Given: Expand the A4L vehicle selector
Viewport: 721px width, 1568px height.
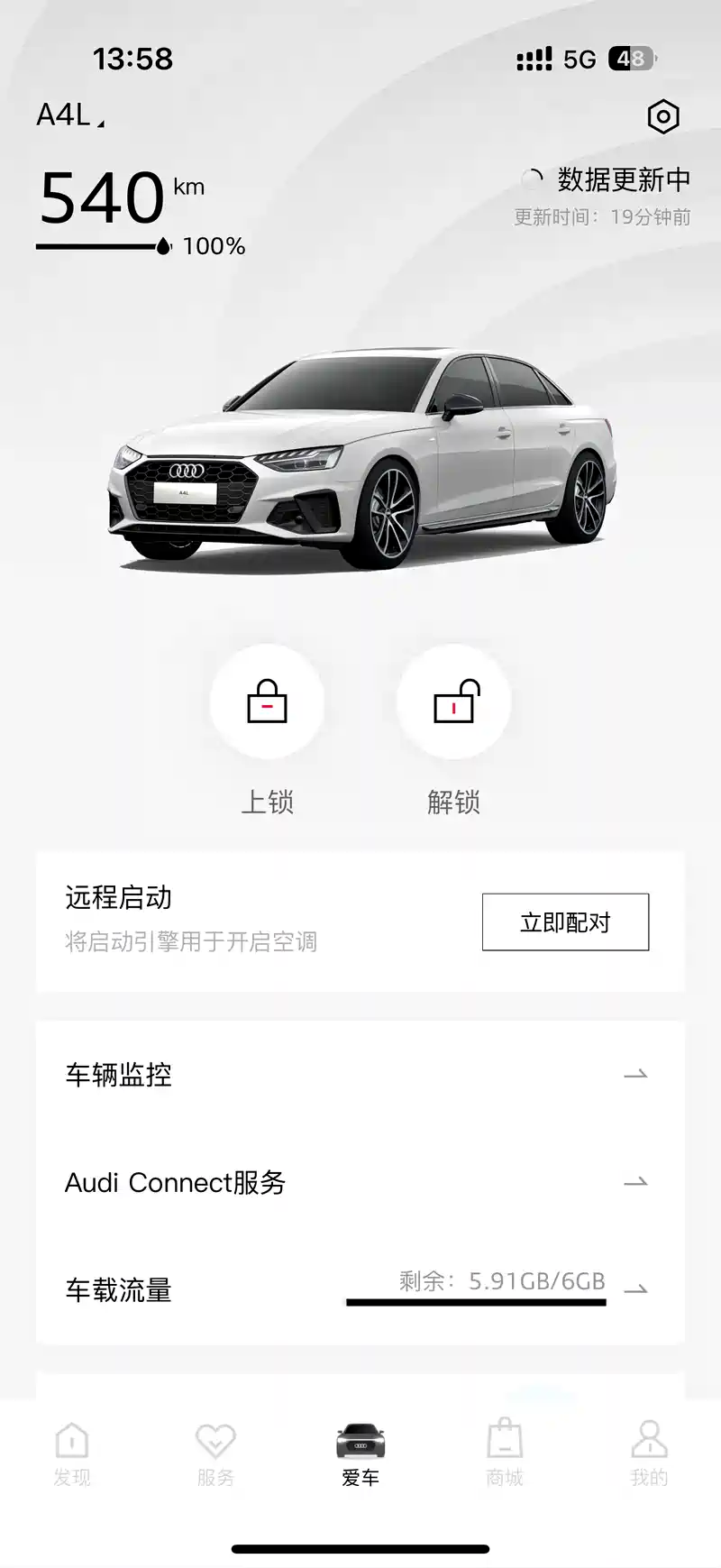Looking at the screenshot, I should (x=70, y=115).
